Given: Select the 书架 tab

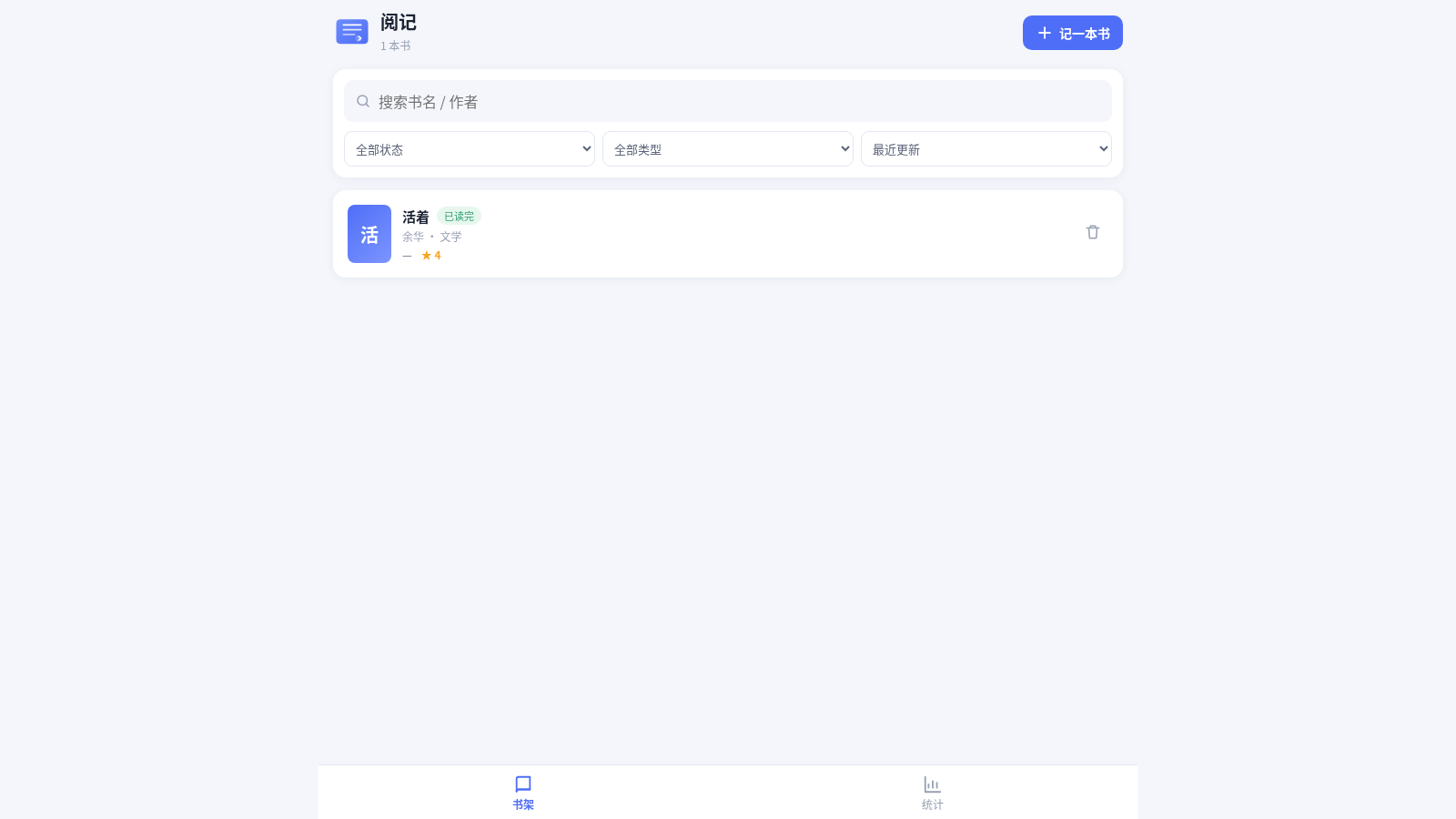Looking at the screenshot, I should pyautogui.click(x=523, y=793).
